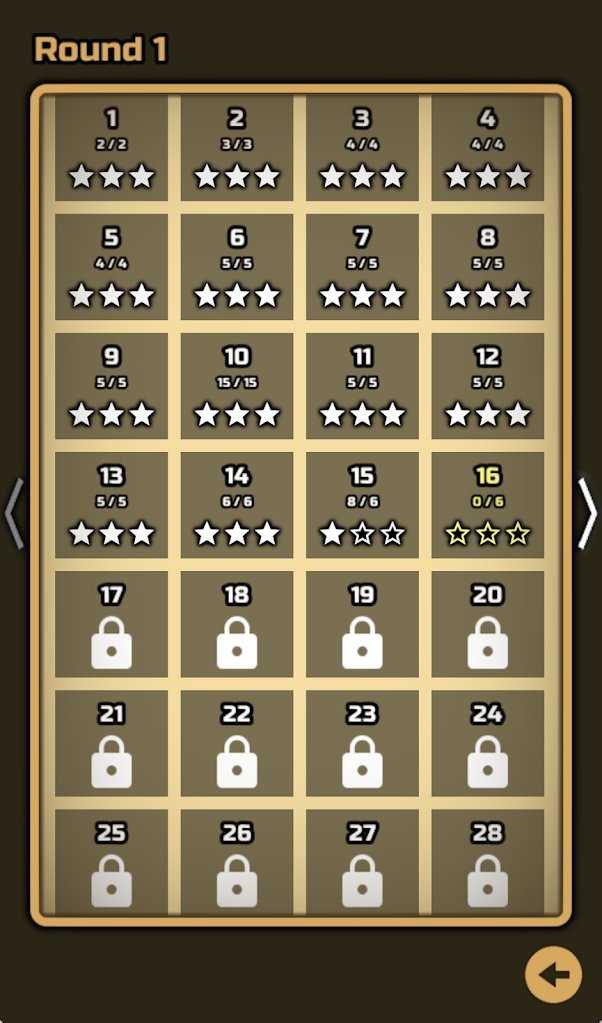Replay level 15
Image resolution: width=602 pixels, height=1023 pixels.
click(x=362, y=505)
